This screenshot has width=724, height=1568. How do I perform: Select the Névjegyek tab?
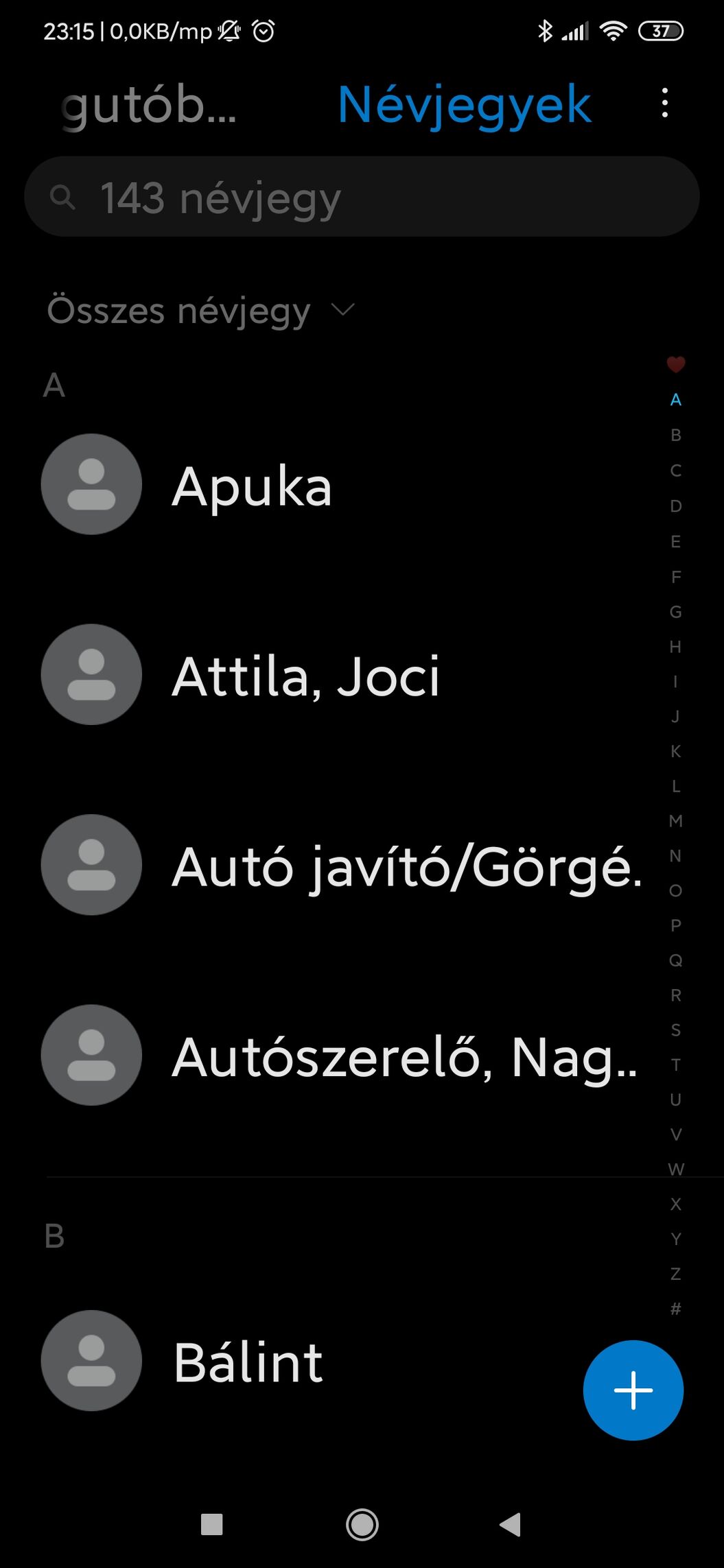(x=464, y=105)
